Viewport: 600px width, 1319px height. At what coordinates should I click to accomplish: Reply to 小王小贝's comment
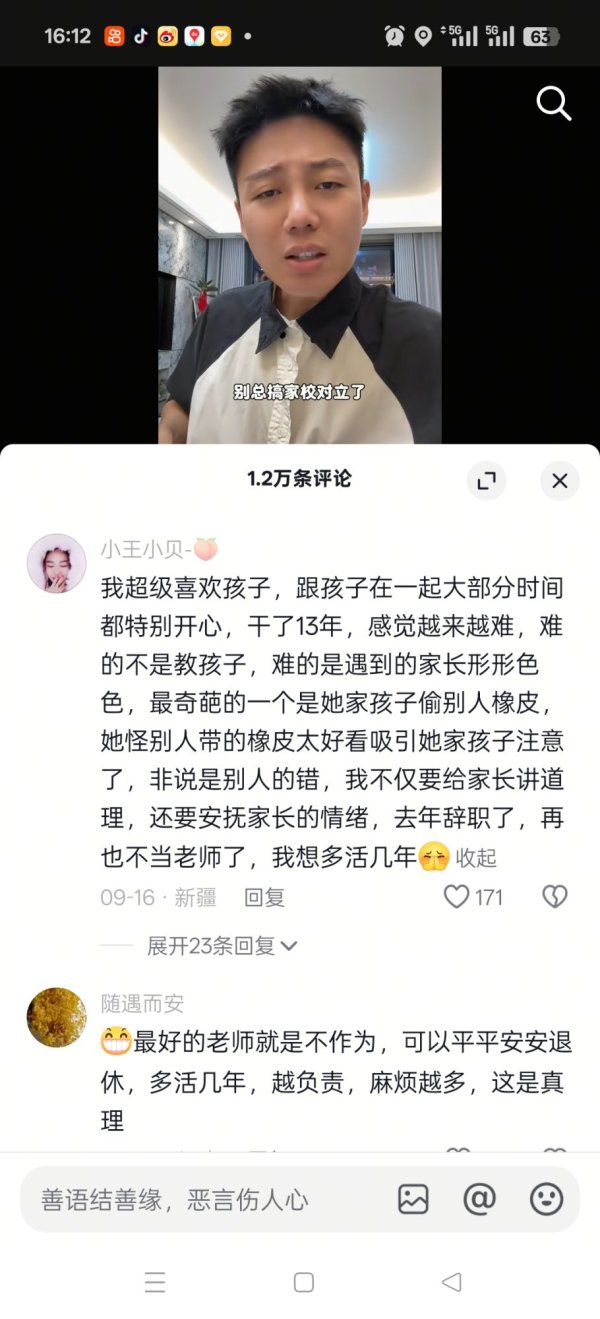coord(265,897)
